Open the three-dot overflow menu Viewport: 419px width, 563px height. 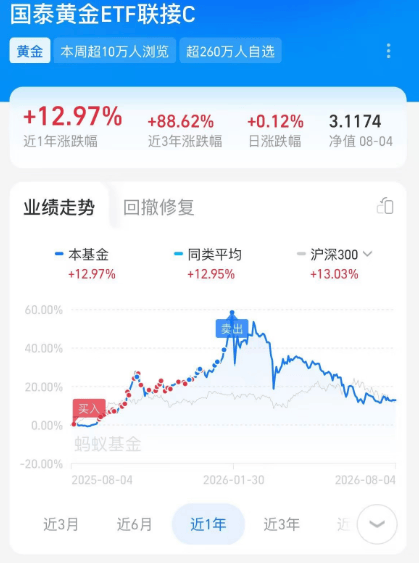coord(388,51)
